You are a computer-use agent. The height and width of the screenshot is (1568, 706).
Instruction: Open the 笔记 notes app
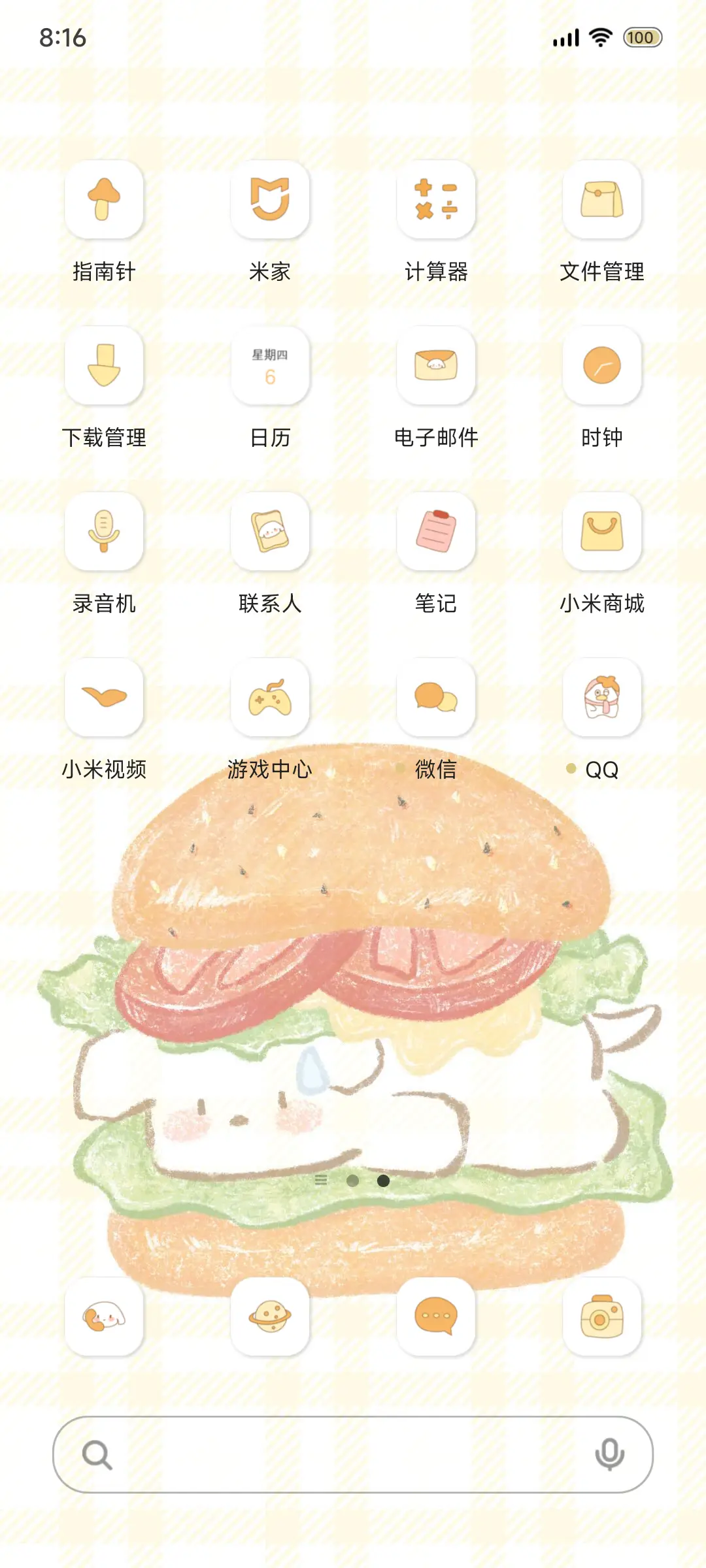click(x=437, y=532)
